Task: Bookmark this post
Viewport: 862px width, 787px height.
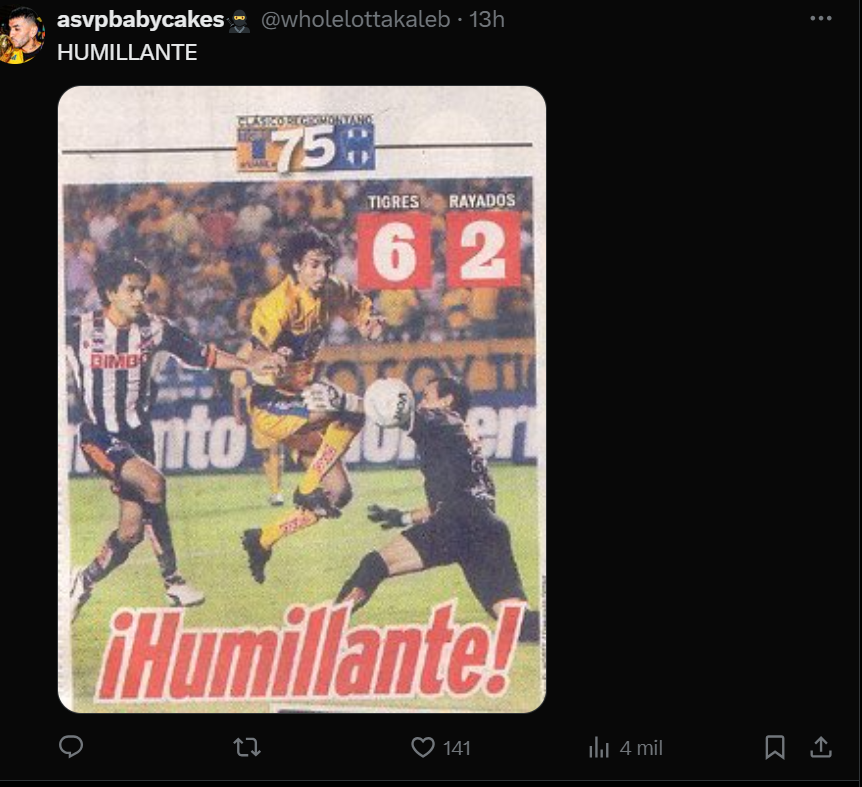Action: point(775,747)
